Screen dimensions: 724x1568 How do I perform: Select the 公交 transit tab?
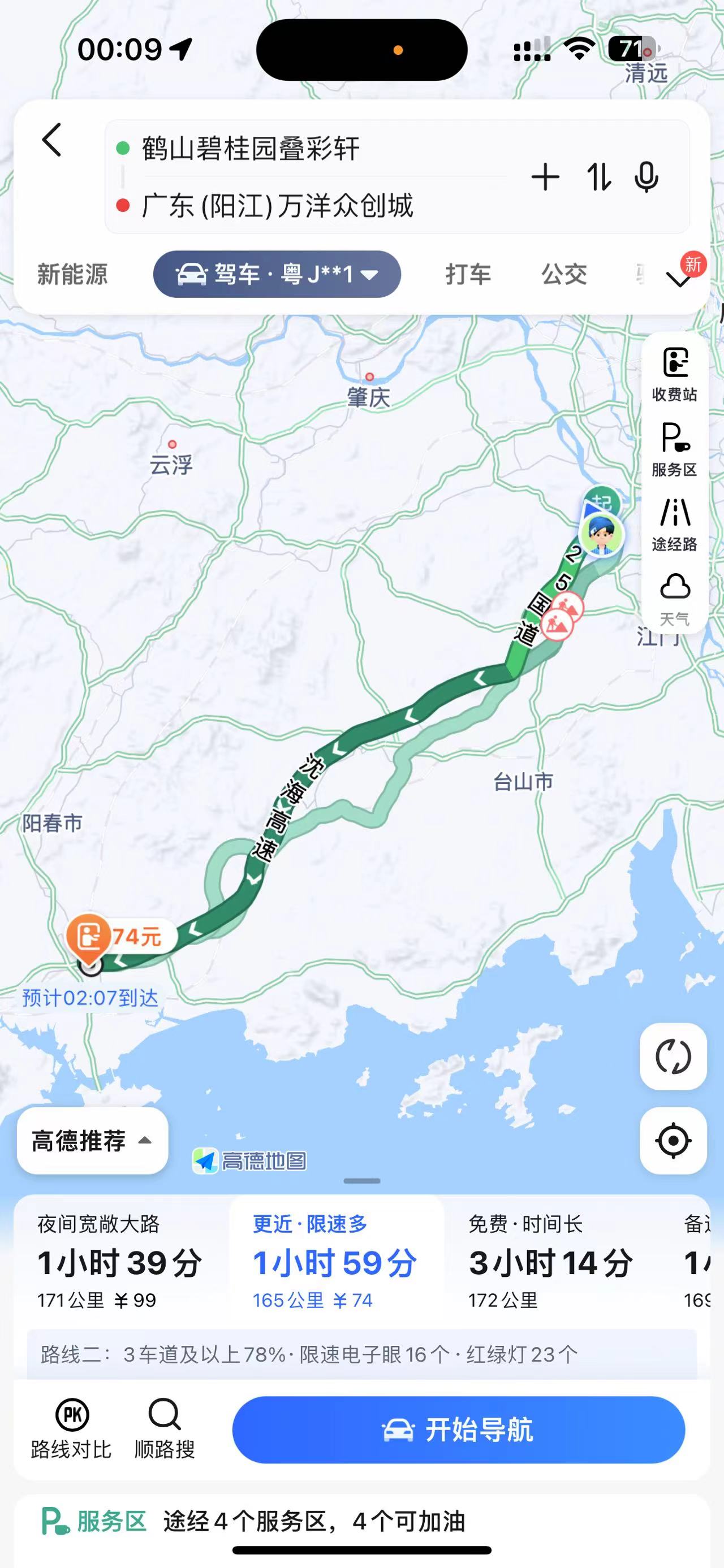(564, 275)
